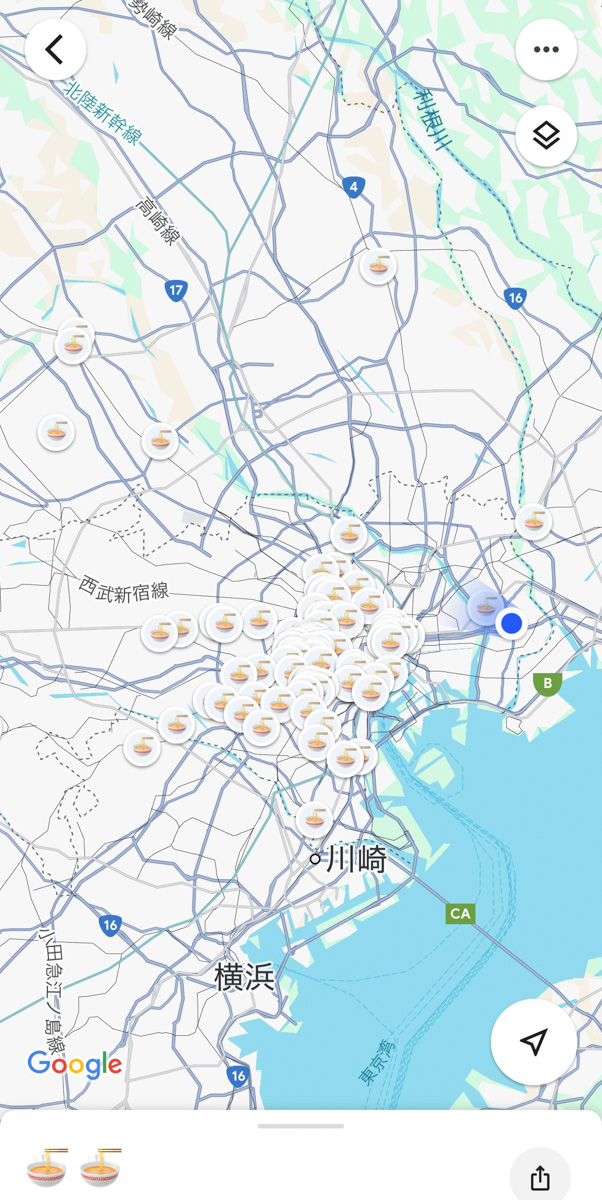Open the three-dot overflow menu
This screenshot has width=602, height=1200.
click(546, 49)
